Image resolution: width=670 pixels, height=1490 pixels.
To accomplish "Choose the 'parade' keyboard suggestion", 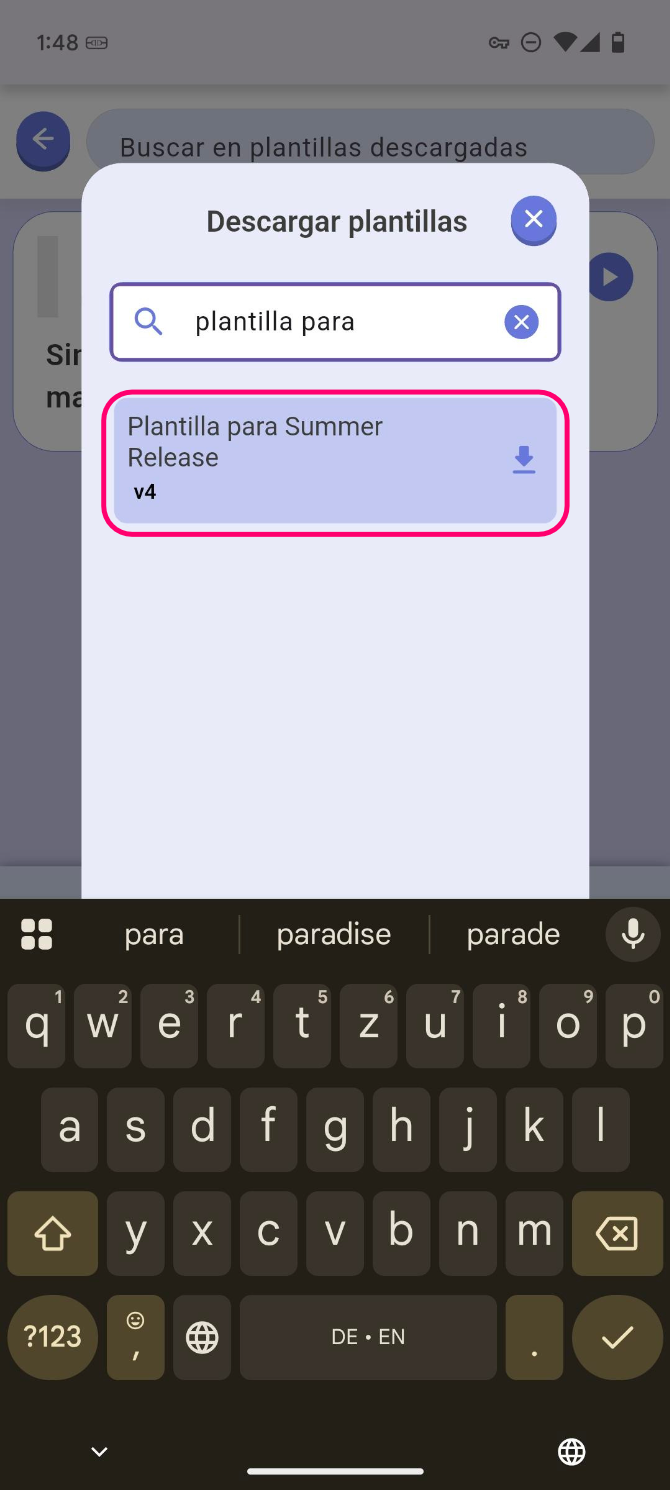I will pyautogui.click(x=513, y=934).
